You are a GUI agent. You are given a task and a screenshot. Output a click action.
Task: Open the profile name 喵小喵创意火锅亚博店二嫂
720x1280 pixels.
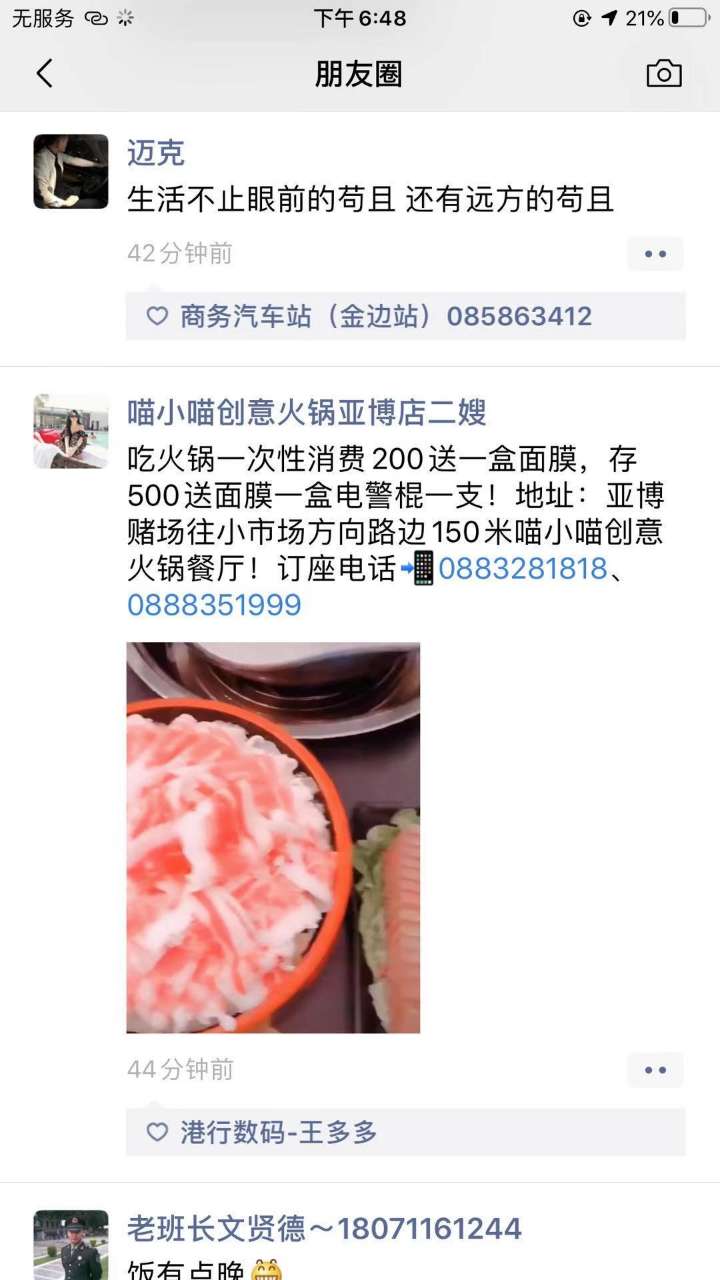307,412
